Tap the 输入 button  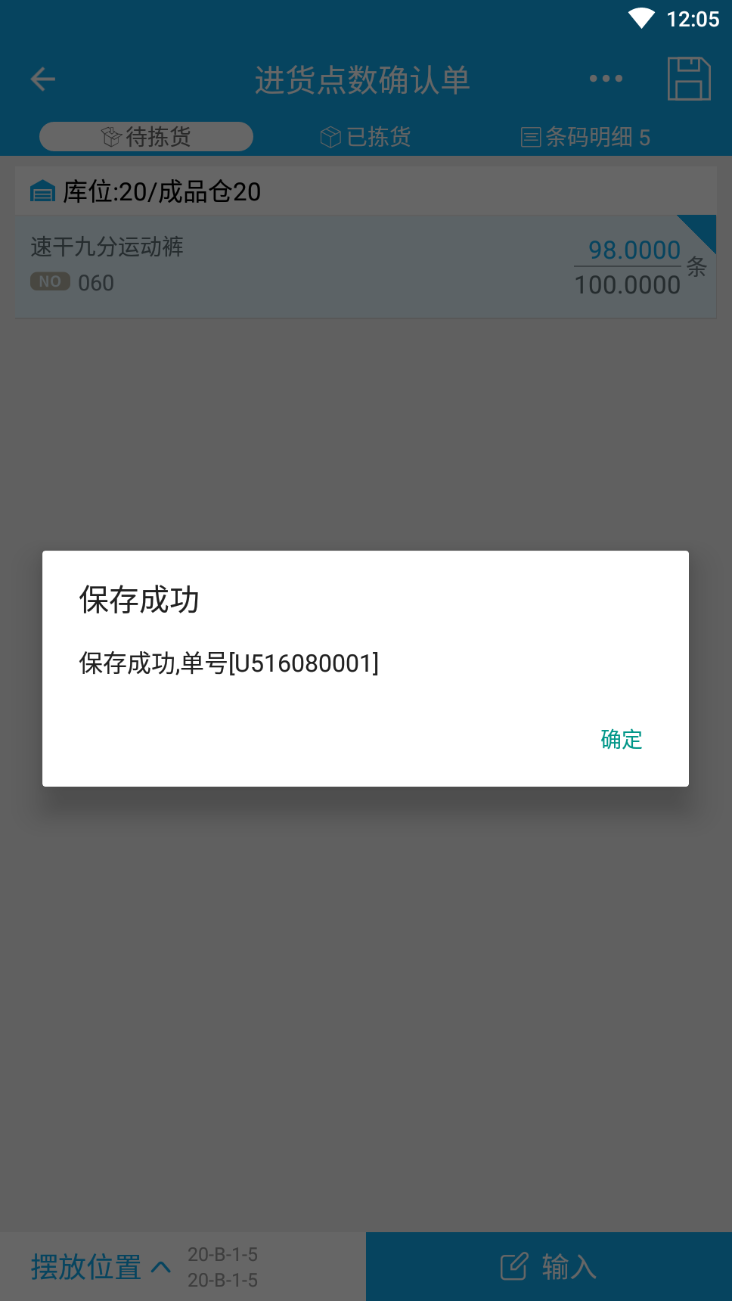[x=549, y=1267]
